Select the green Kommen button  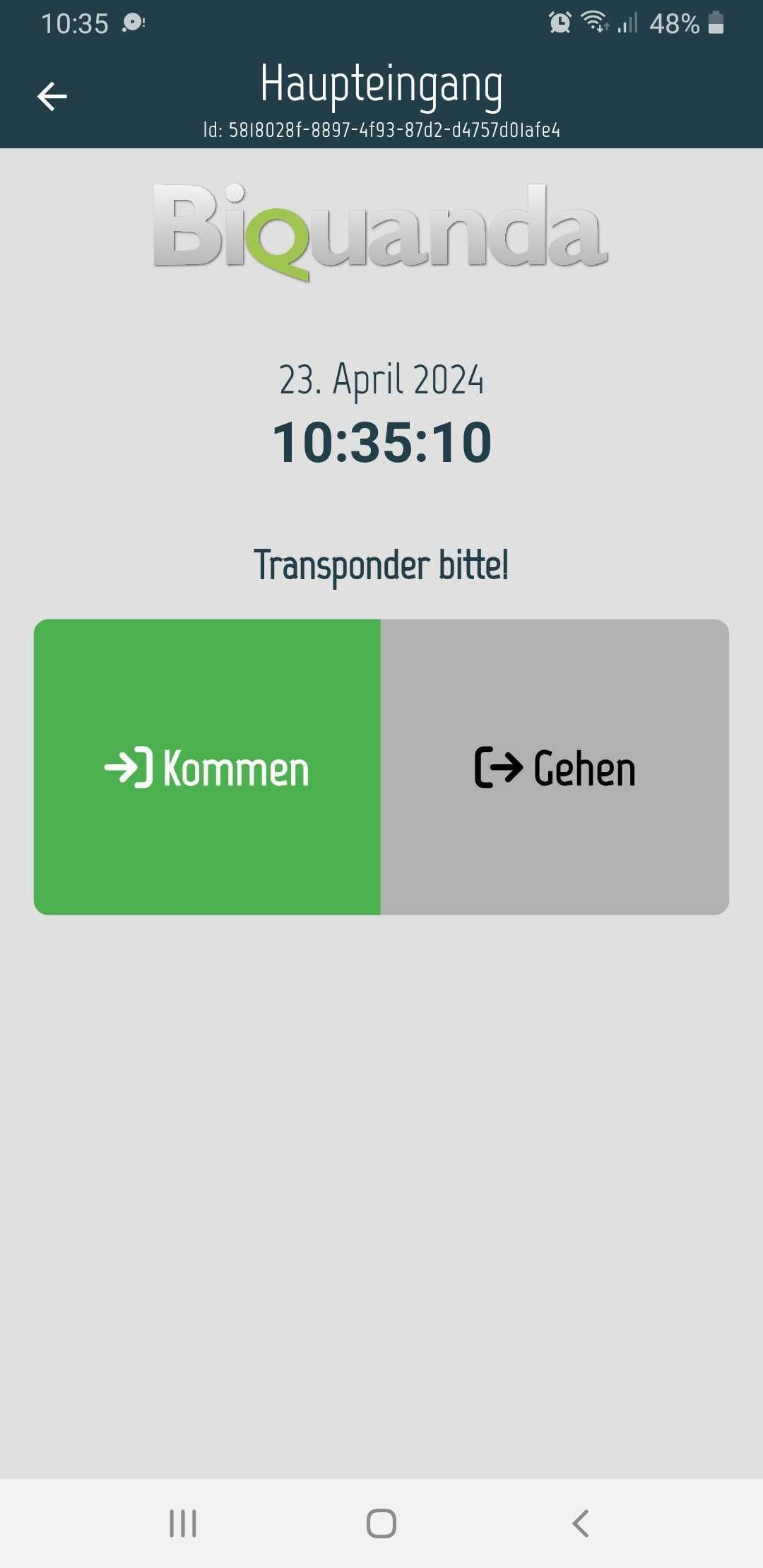click(x=207, y=767)
